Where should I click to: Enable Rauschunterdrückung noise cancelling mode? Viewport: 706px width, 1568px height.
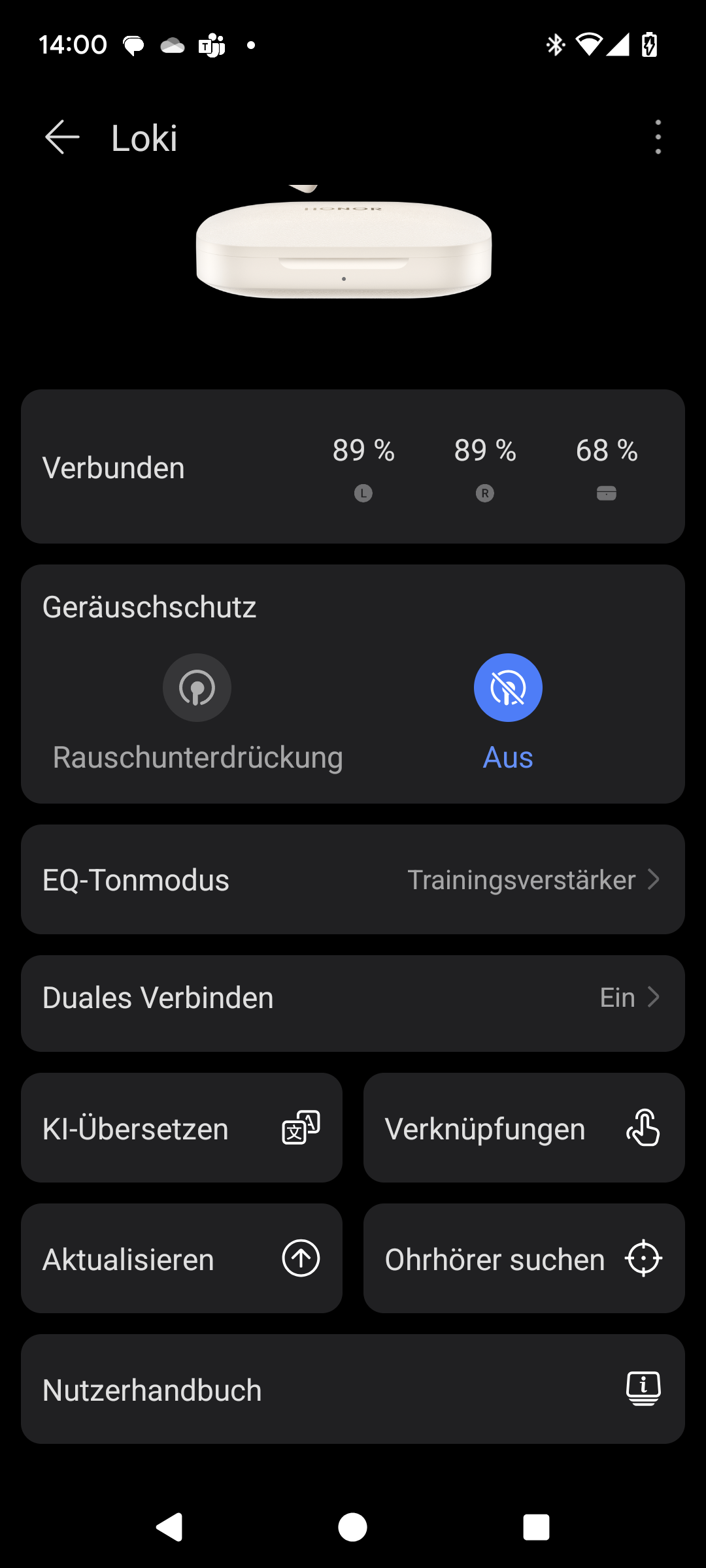tap(197, 688)
